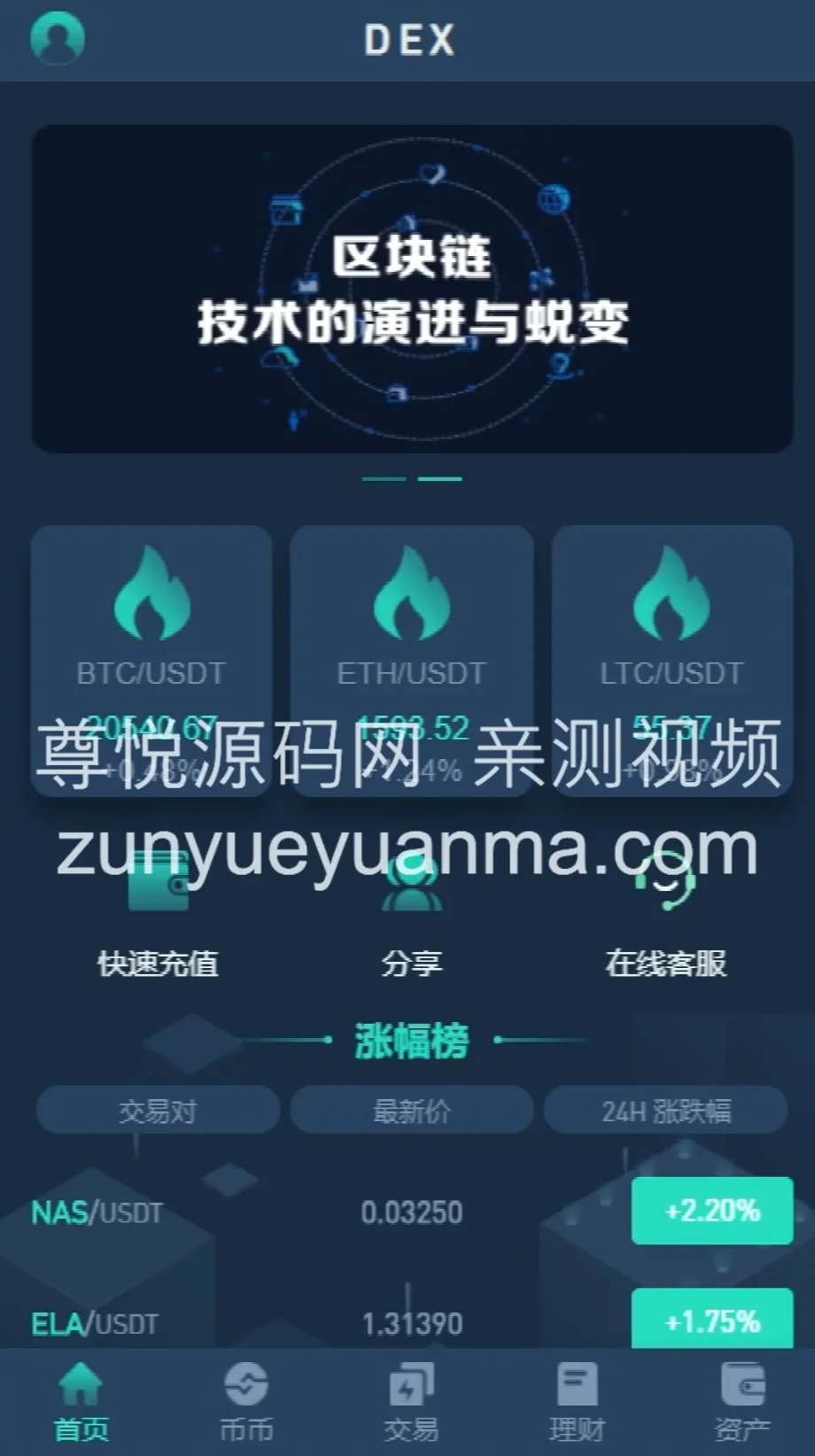Switch to the 首页 tab
Viewport: 815px width, 1456px height.
pos(81,1403)
